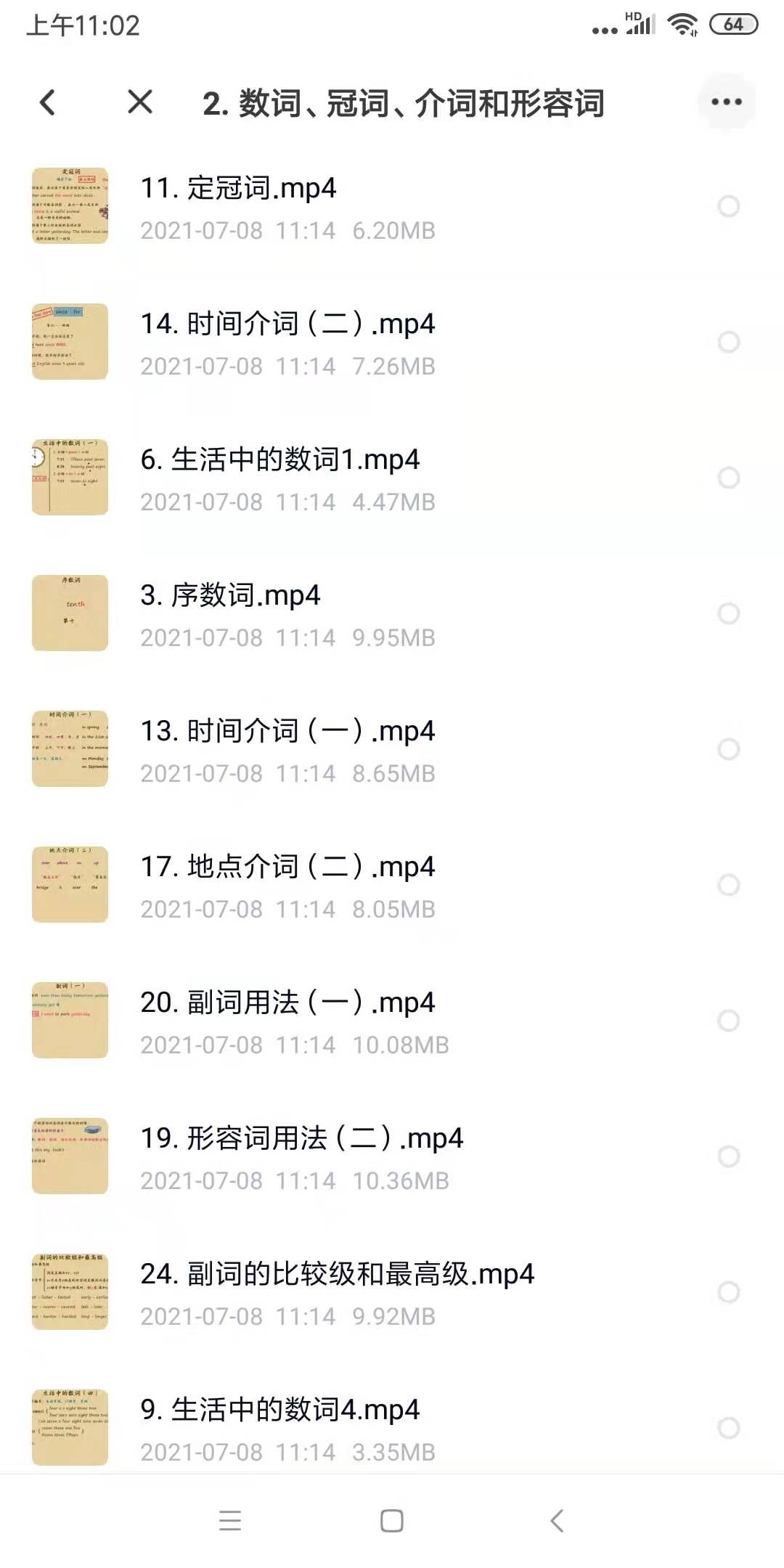
Task: Open the three-dot overflow menu
Action: 727,102
